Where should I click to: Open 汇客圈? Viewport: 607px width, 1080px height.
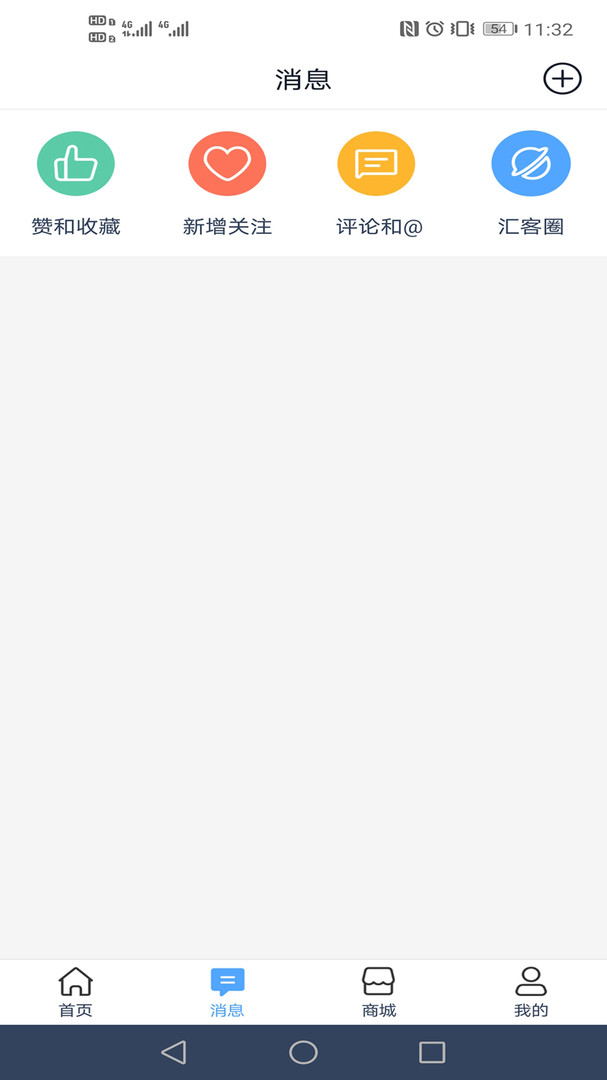(x=531, y=183)
